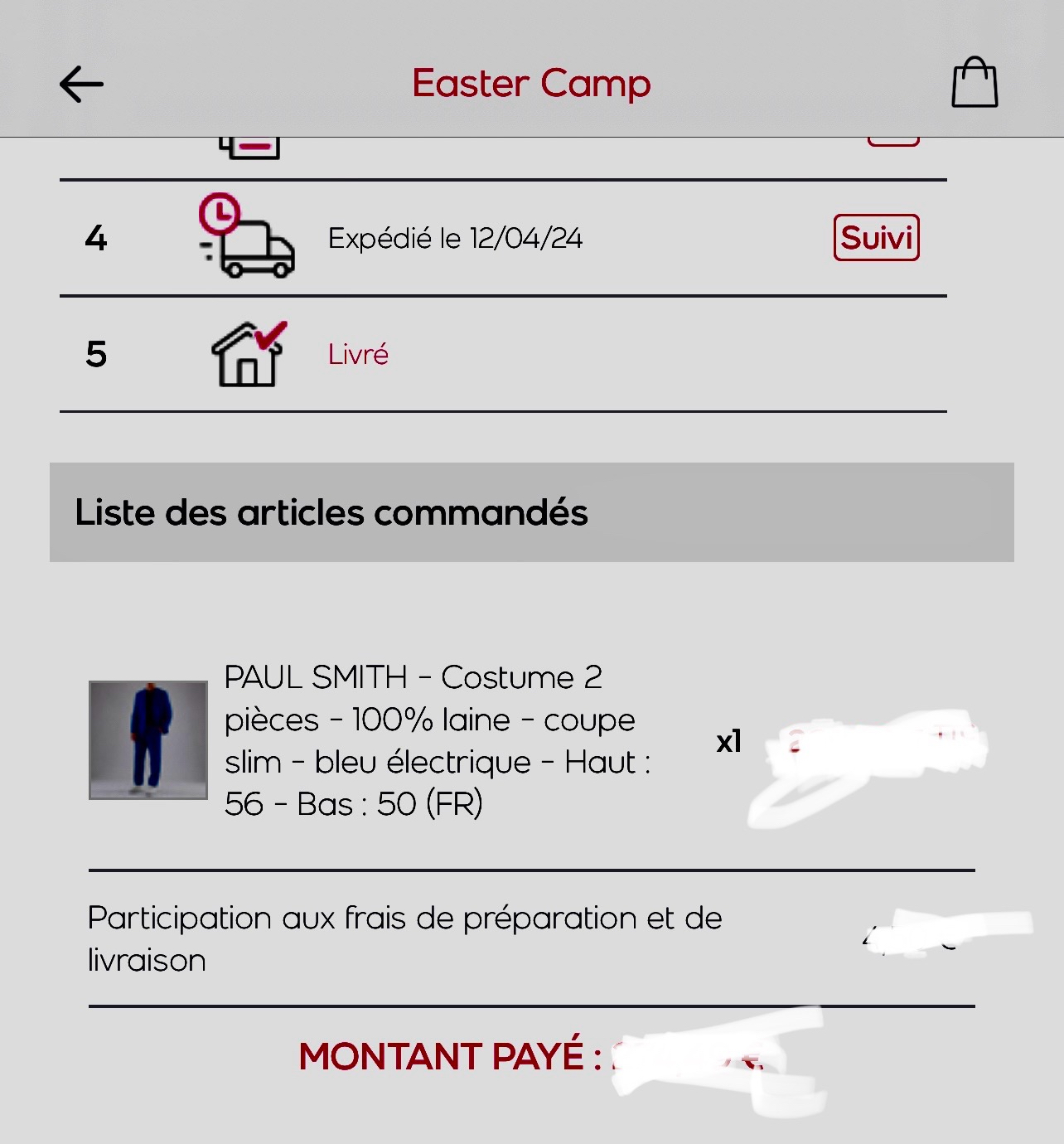This screenshot has height=1144, width=1064.
Task: Open the shopping bag
Action: (x=974, y=83)
